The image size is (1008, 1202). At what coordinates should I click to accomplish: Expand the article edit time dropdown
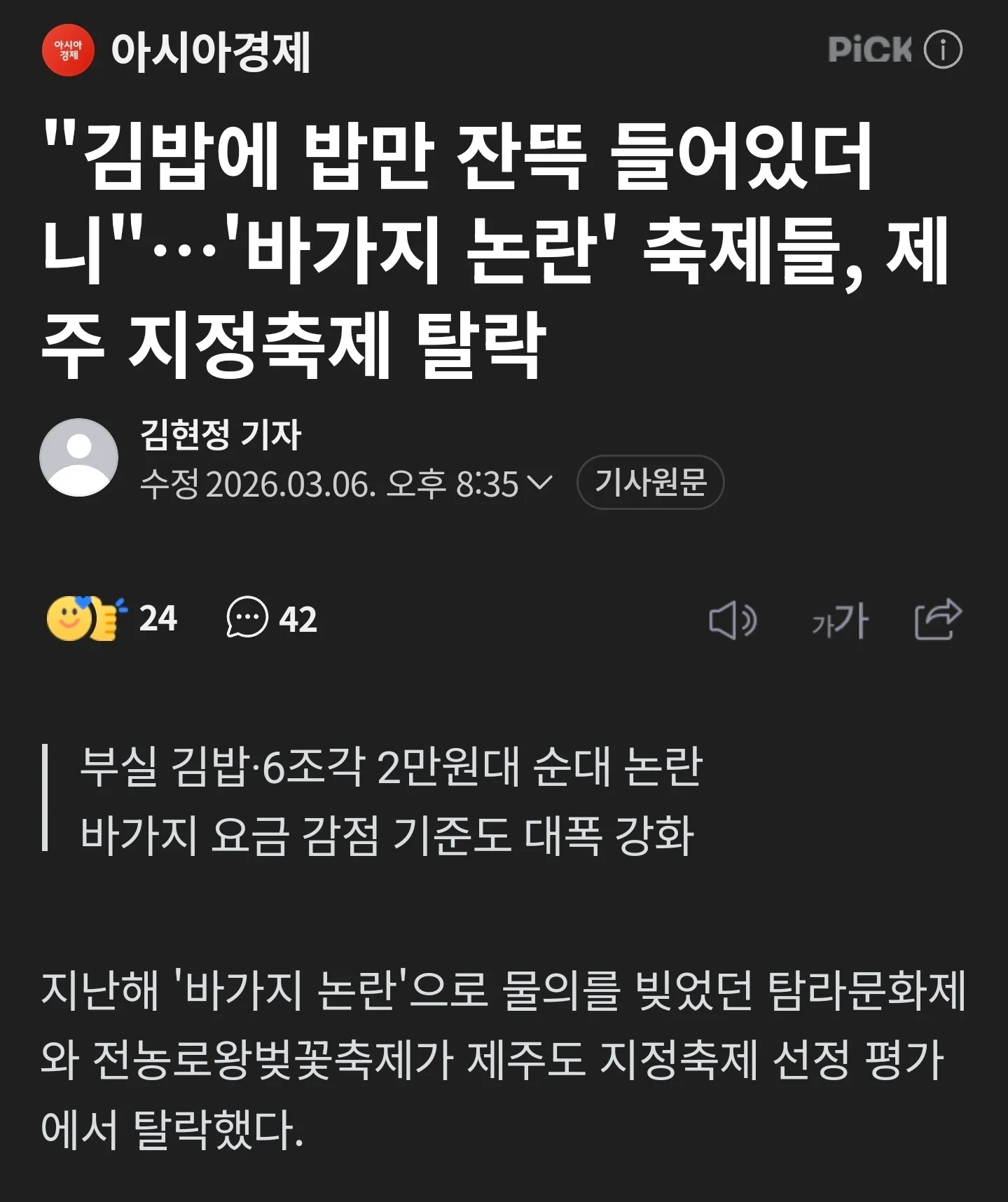pyautogui.click(x=539, y=483)
